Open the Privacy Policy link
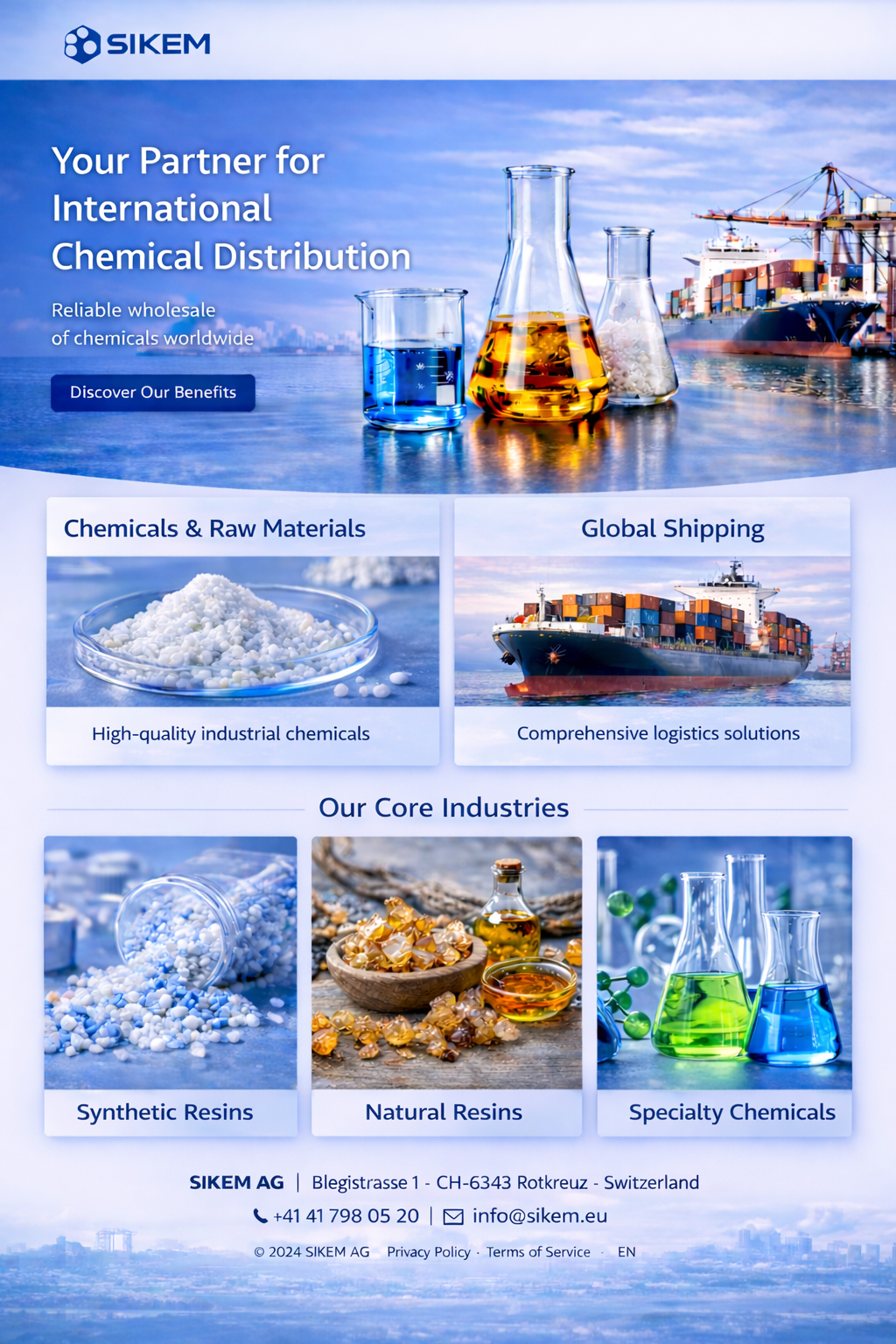Viewport: 896px width, 1344px height. coord(429,1252)
